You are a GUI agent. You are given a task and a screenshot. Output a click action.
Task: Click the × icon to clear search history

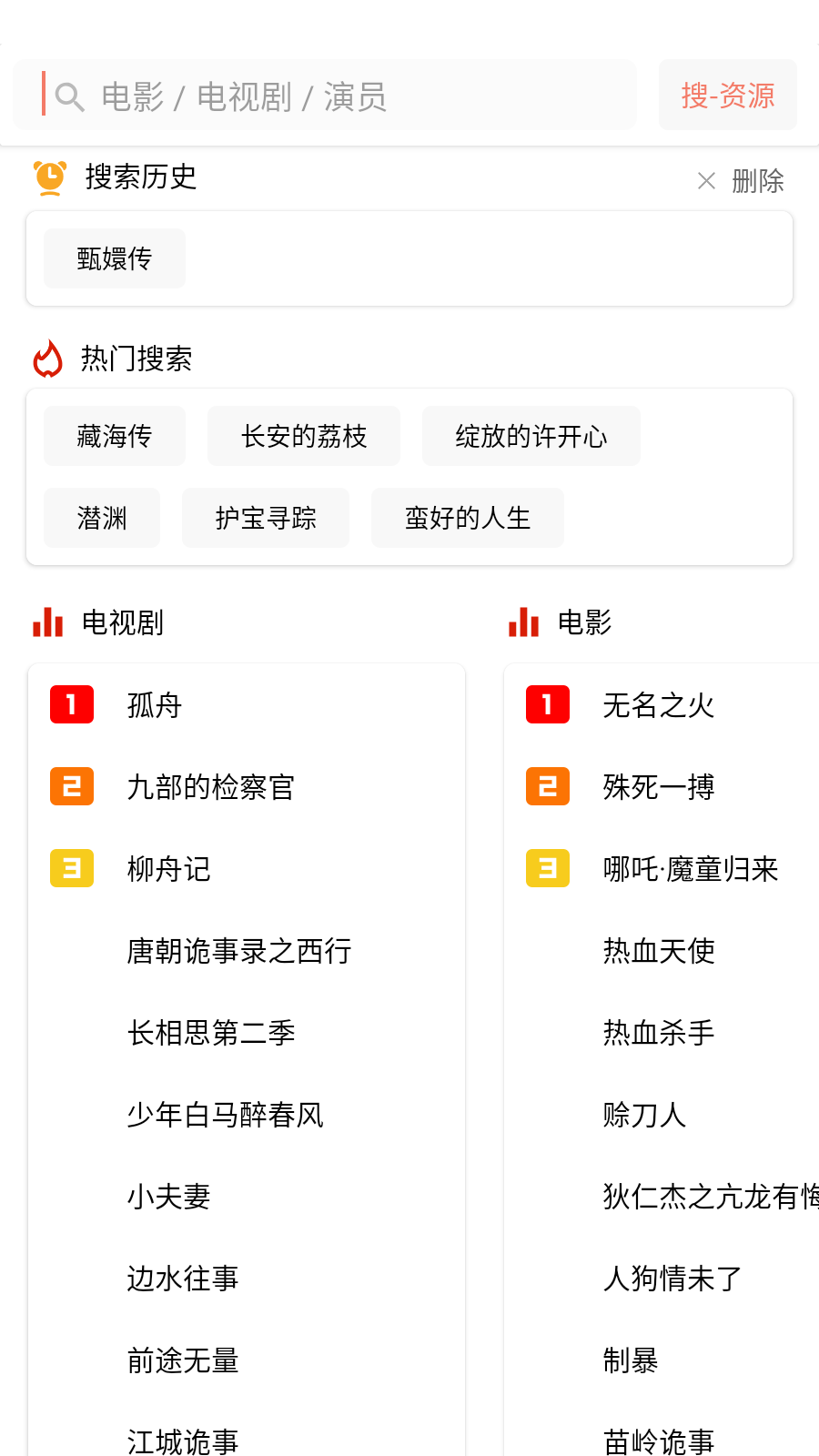point(707,181)
